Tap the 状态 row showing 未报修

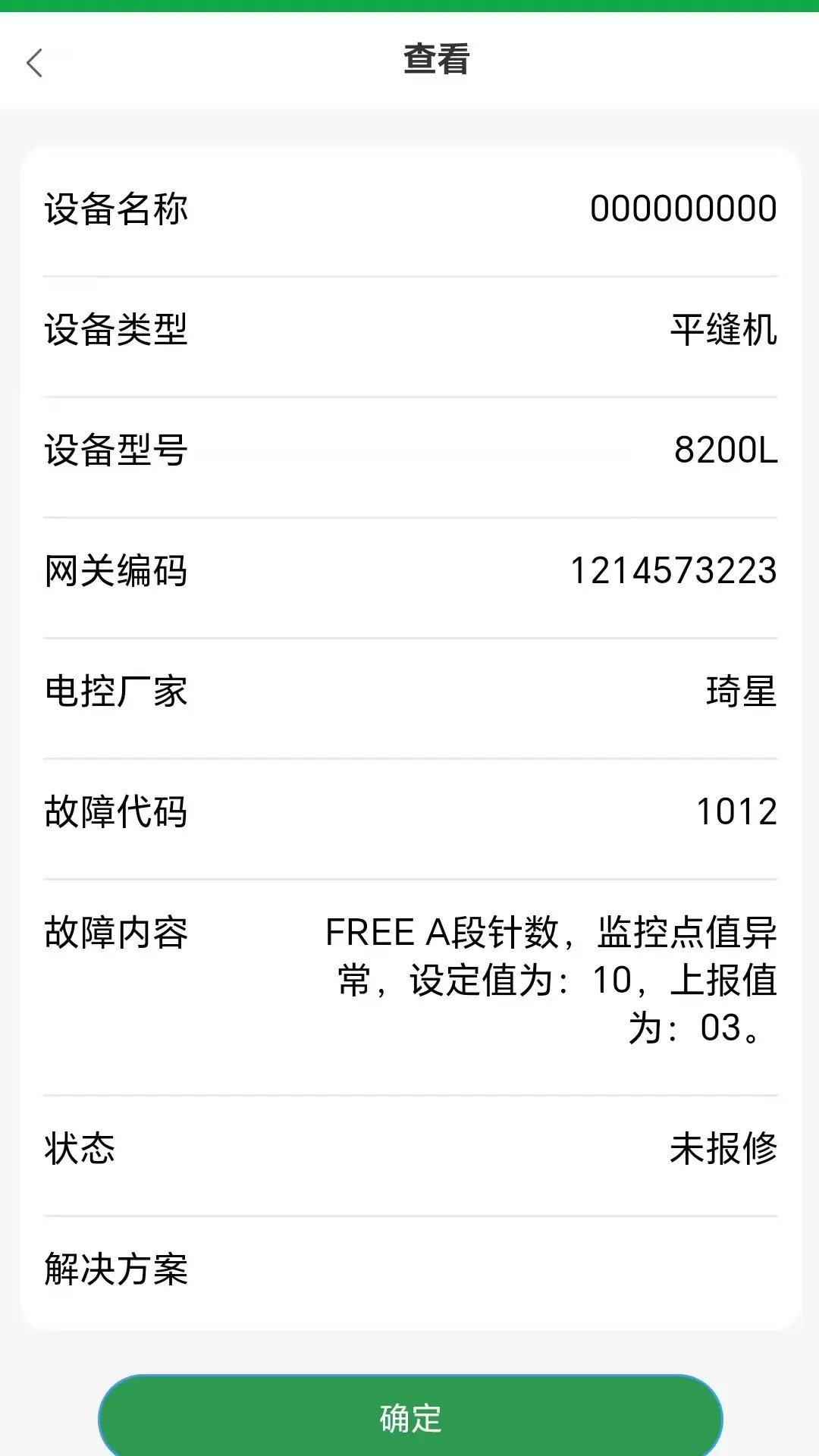[722, 1150]
